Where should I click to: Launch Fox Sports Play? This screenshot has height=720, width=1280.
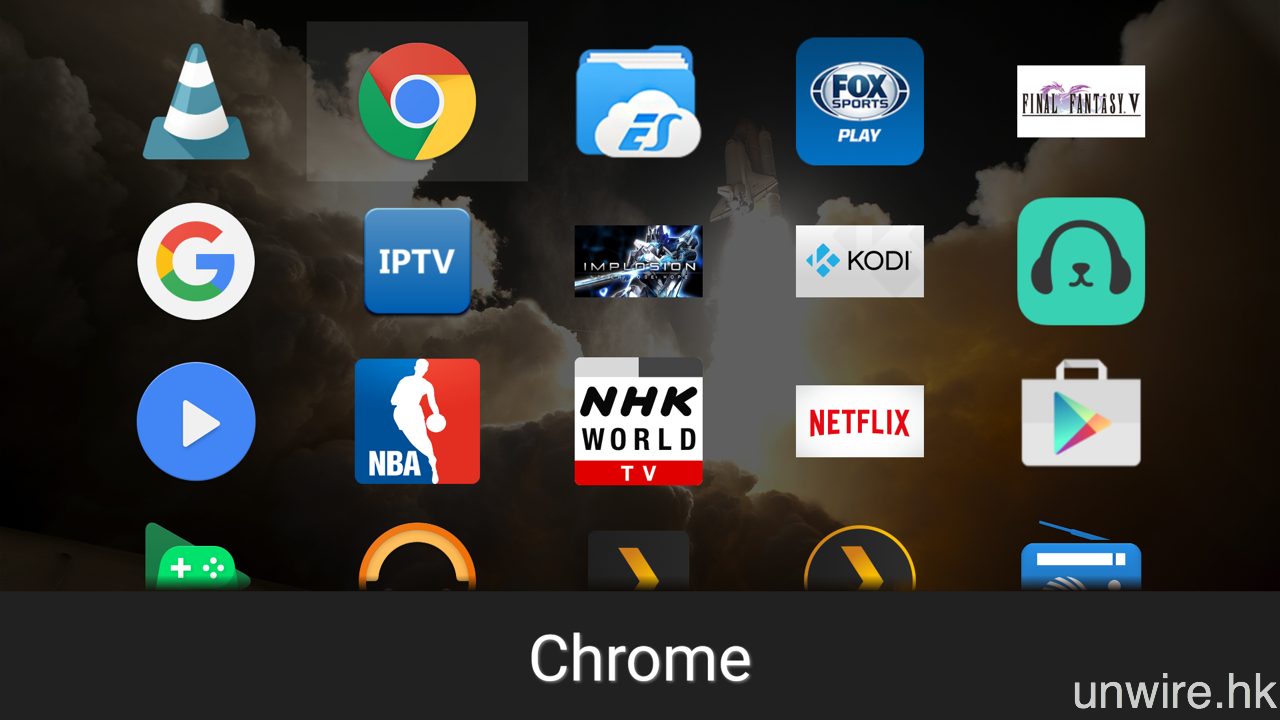tap(859, 102)
